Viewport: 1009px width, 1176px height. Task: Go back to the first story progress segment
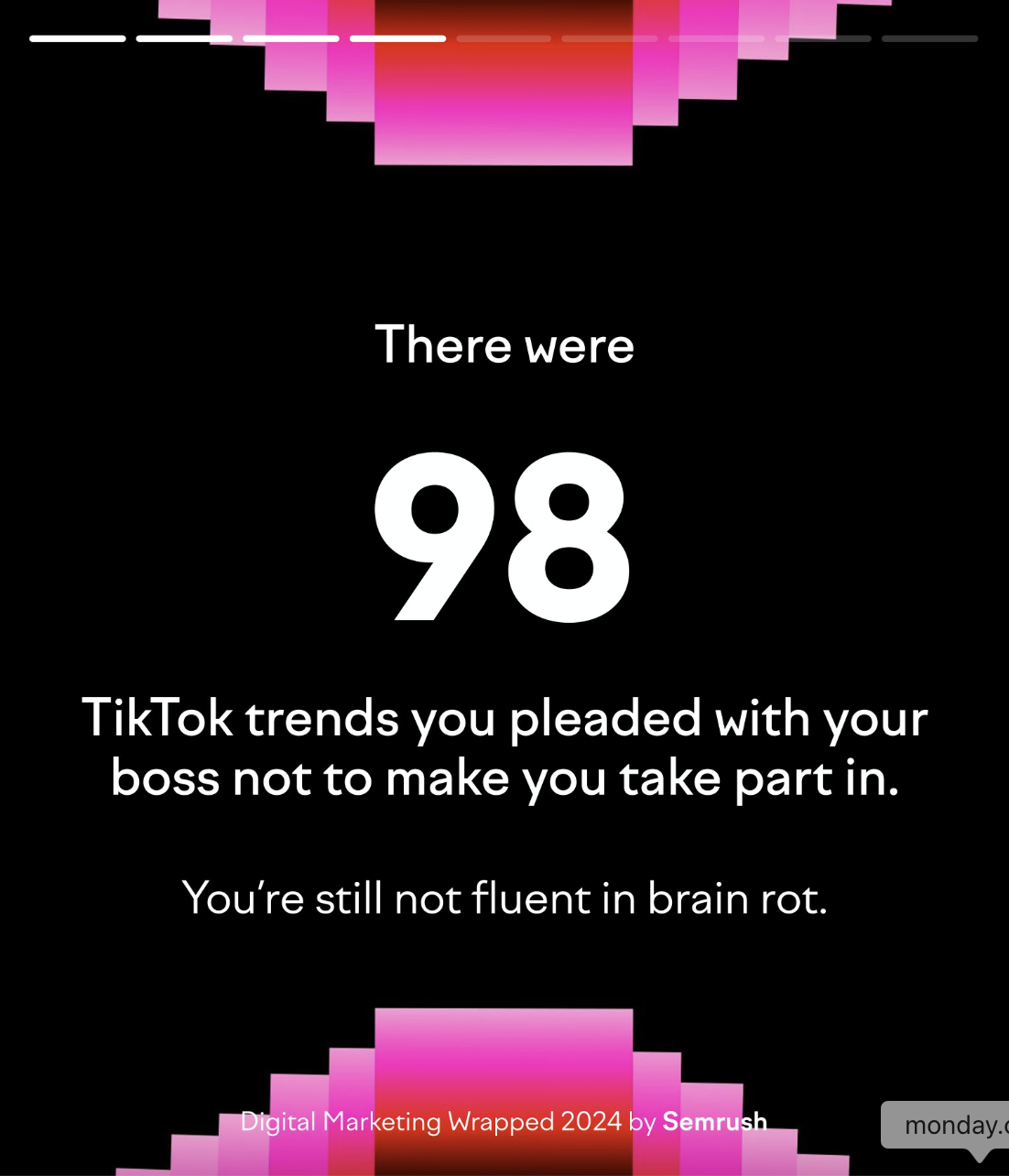coord(77,38)
